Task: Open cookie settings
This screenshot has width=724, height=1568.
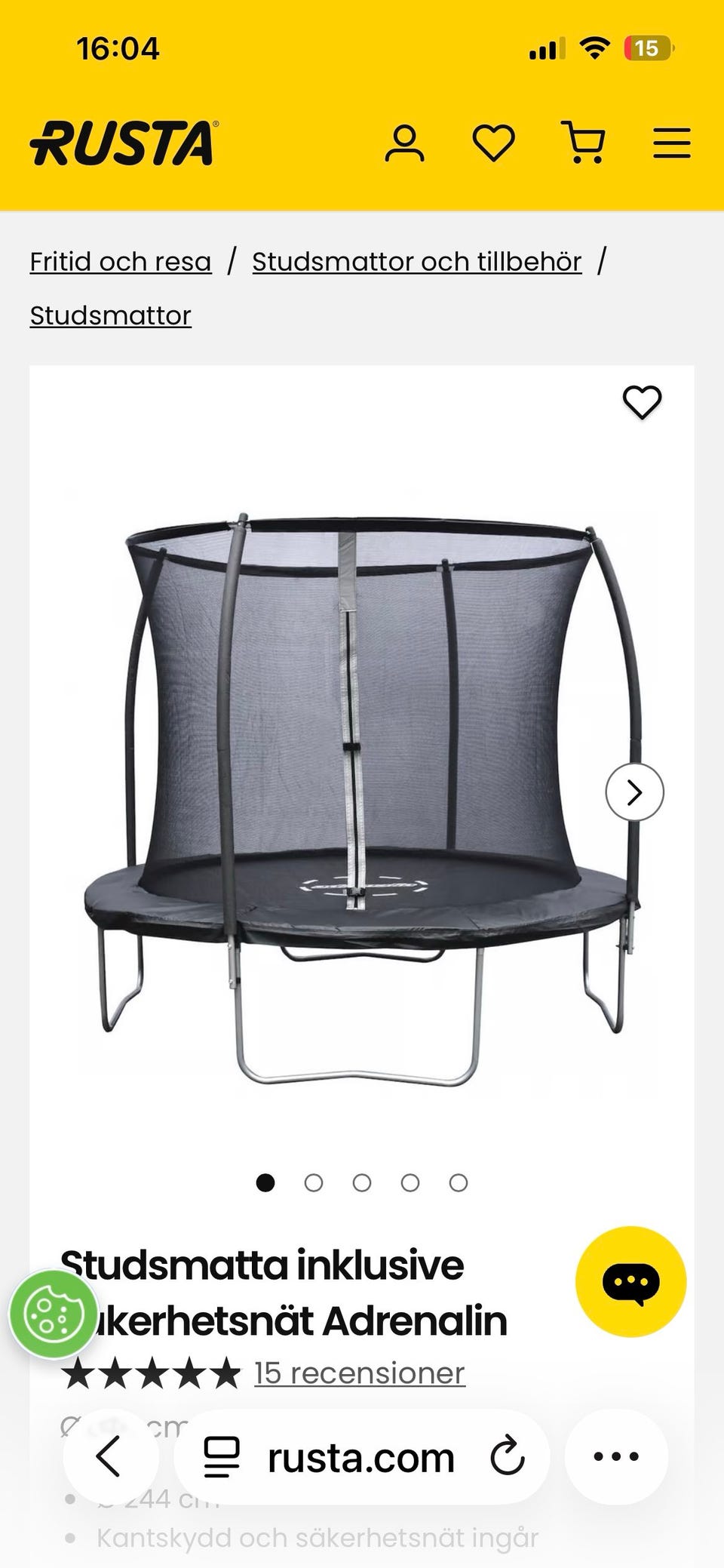Action: 53,1315
